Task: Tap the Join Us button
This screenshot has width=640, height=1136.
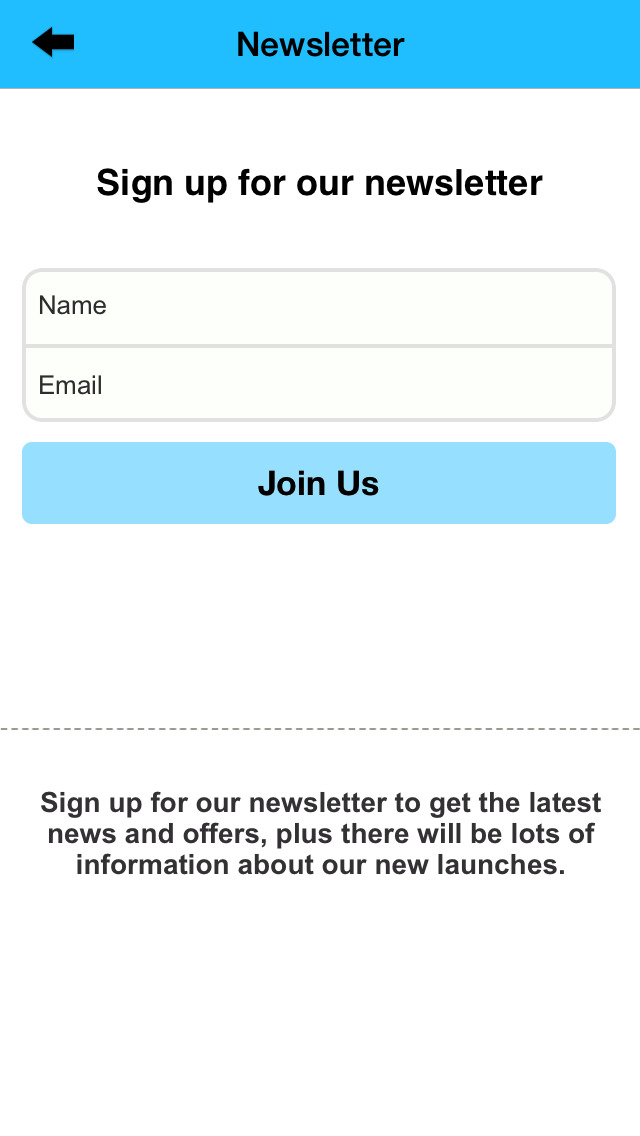Action: tap(319, 483)
